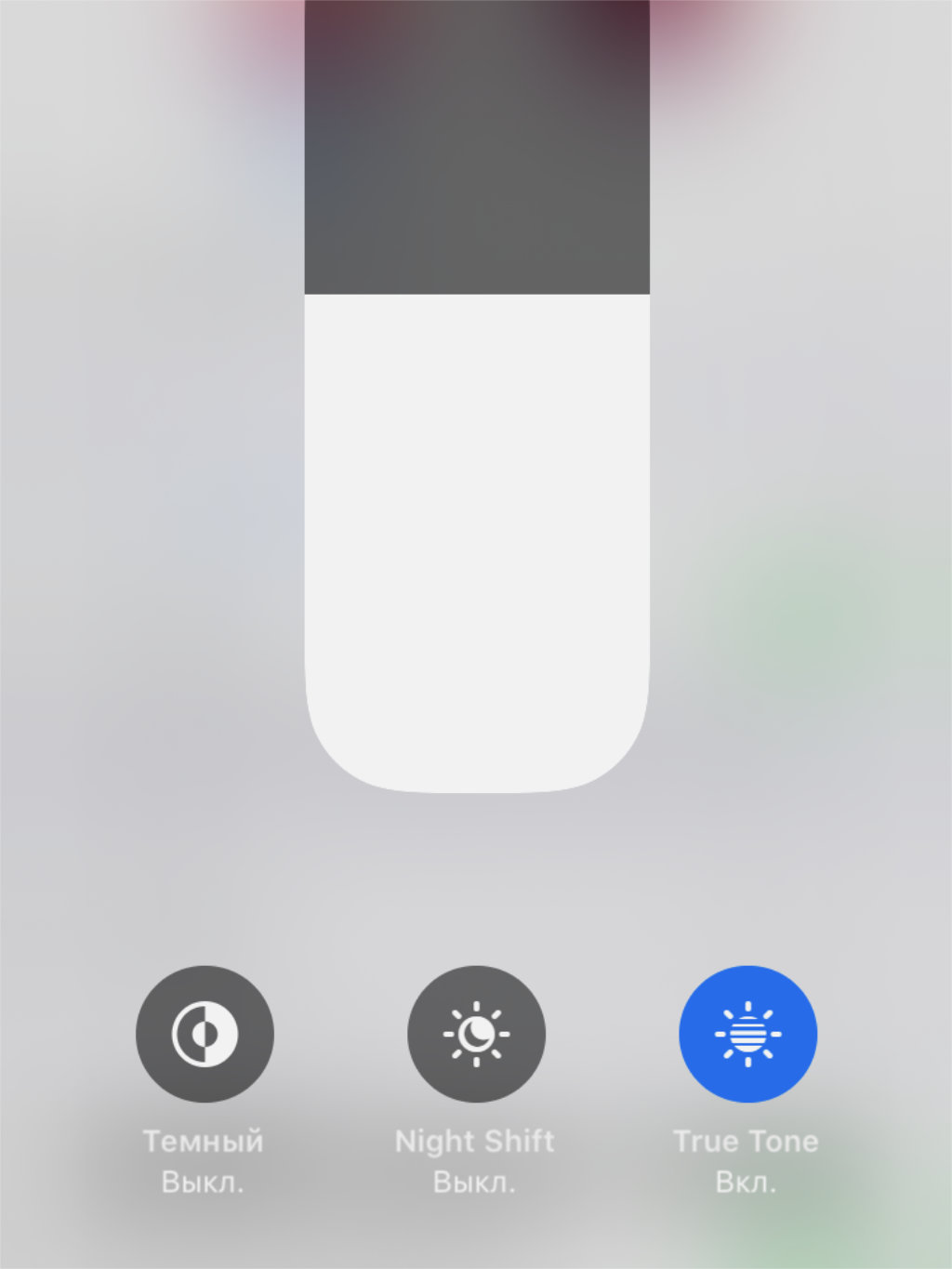Enable the Темный dark mode toggle
Screen dimensions: 952x1269
(205, 1034)
